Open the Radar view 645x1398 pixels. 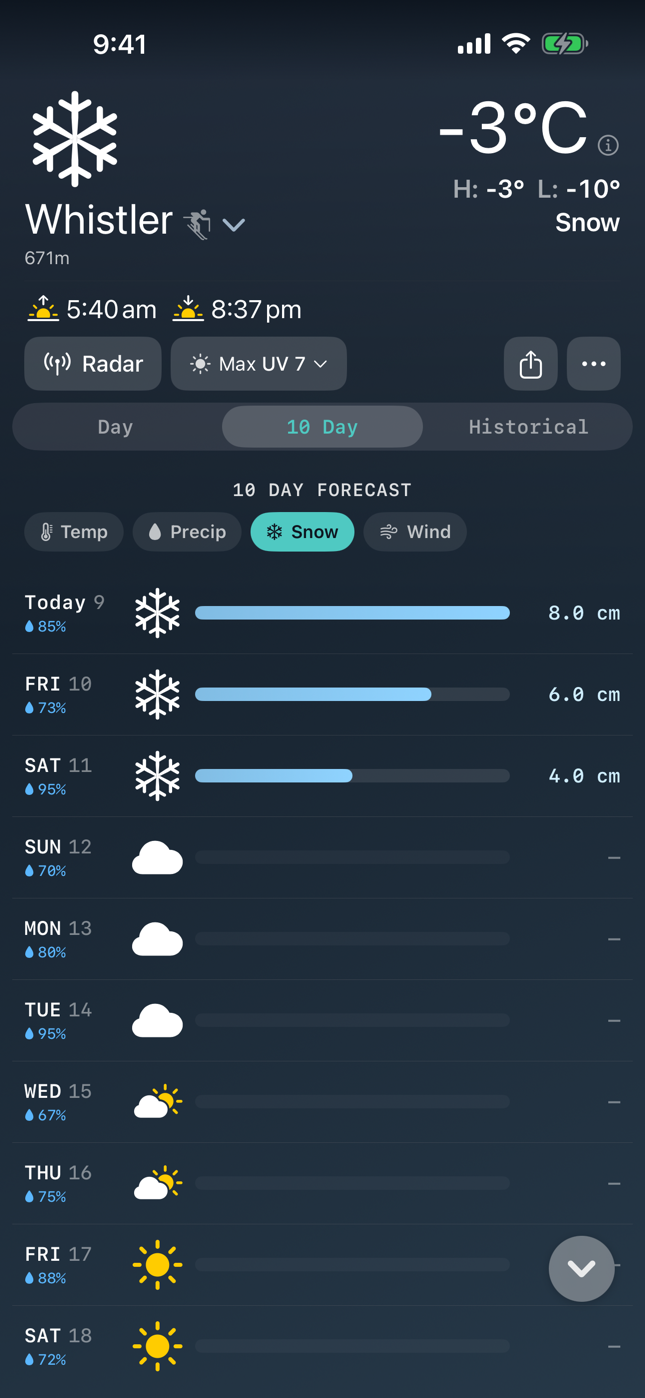[93, 364]
